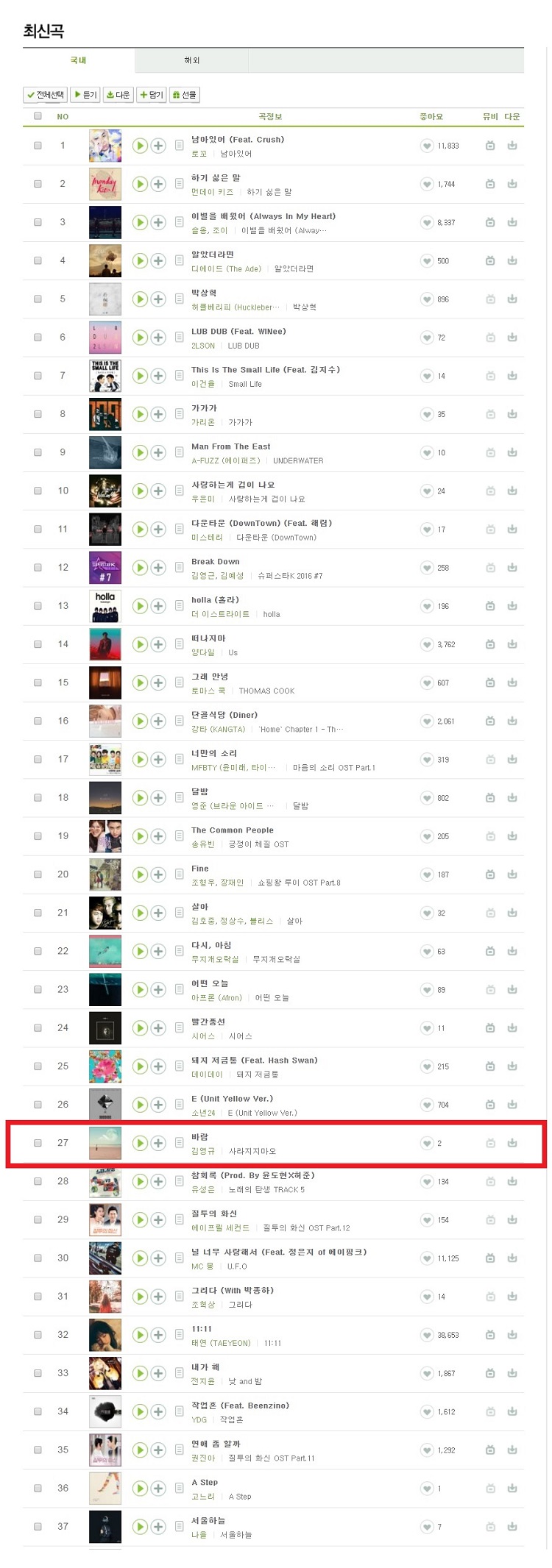The width and height of the screenshot is (552, 1568).
Task: Tap the 전체선택 button
Action: [x=46, y=95]
